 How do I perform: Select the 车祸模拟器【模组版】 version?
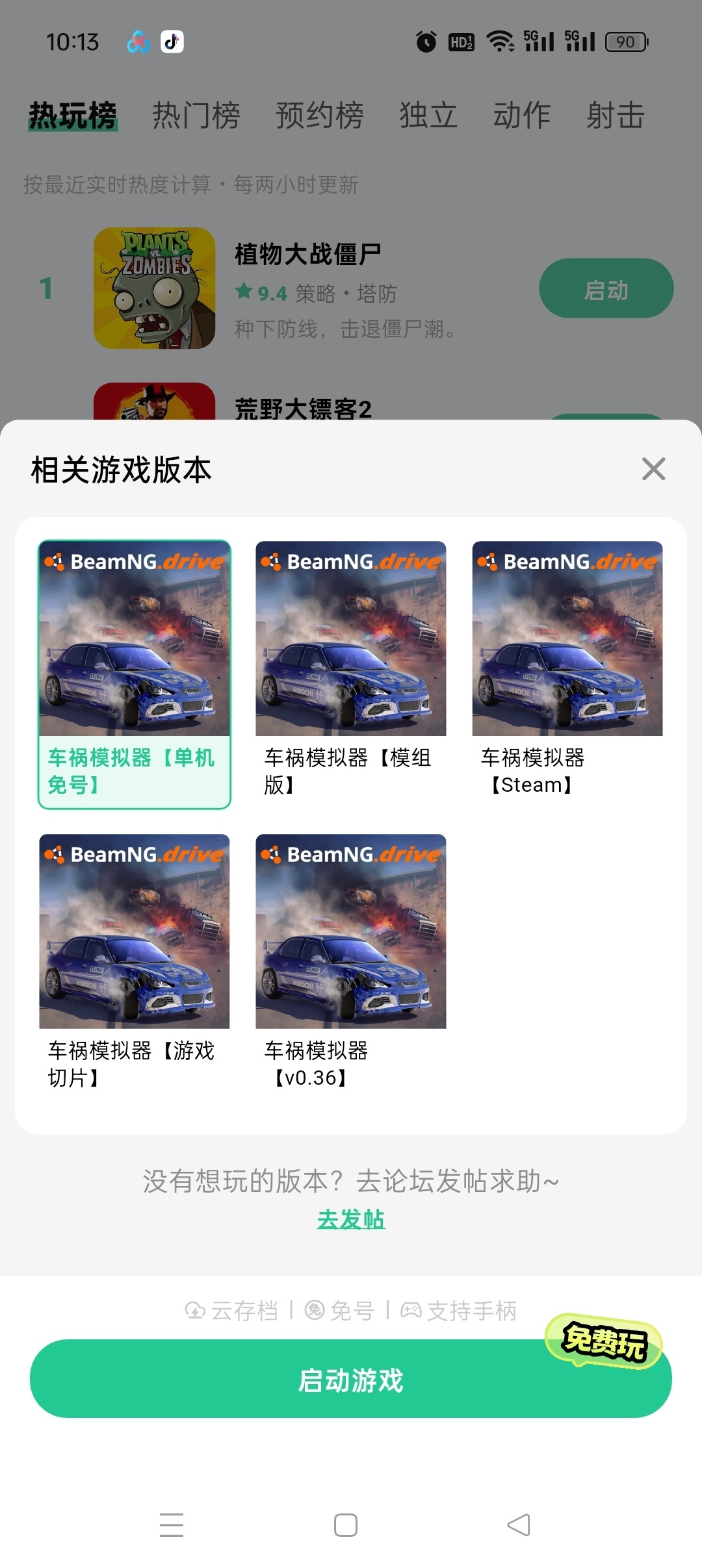point(350,640)
